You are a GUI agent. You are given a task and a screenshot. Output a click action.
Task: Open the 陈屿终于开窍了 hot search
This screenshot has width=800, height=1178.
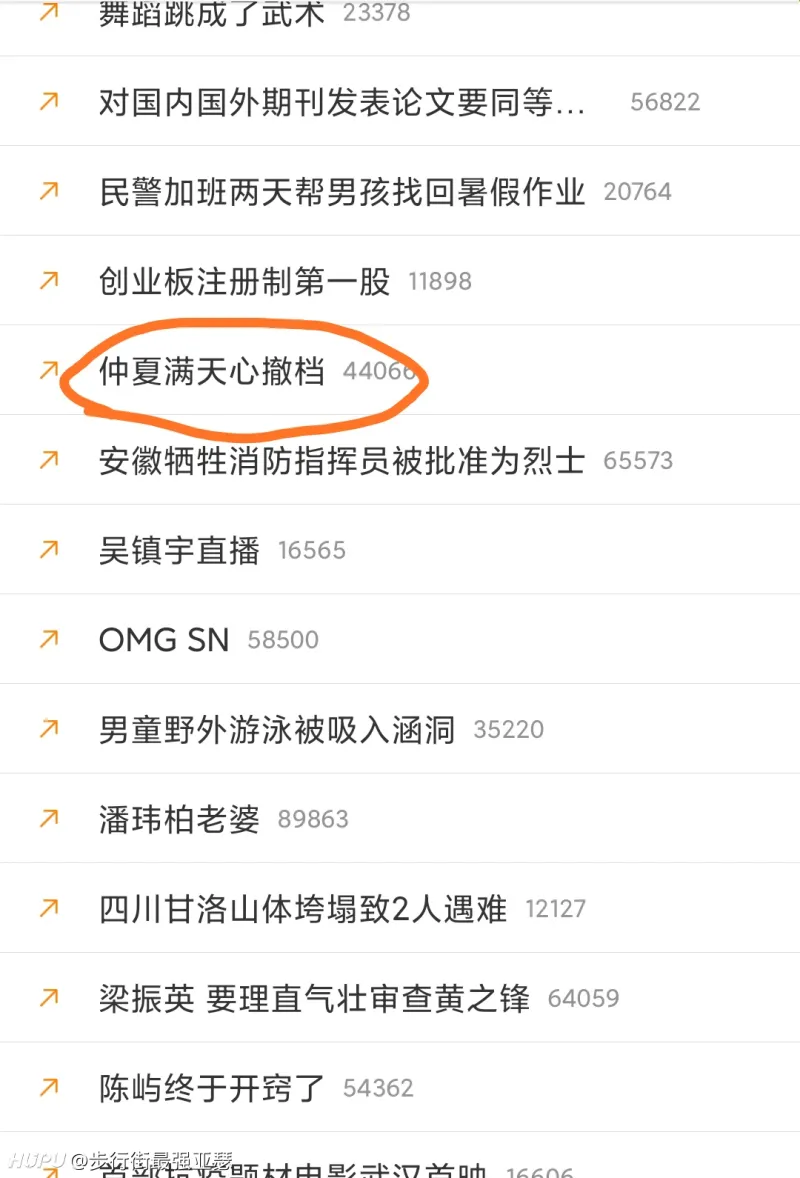212,1088
